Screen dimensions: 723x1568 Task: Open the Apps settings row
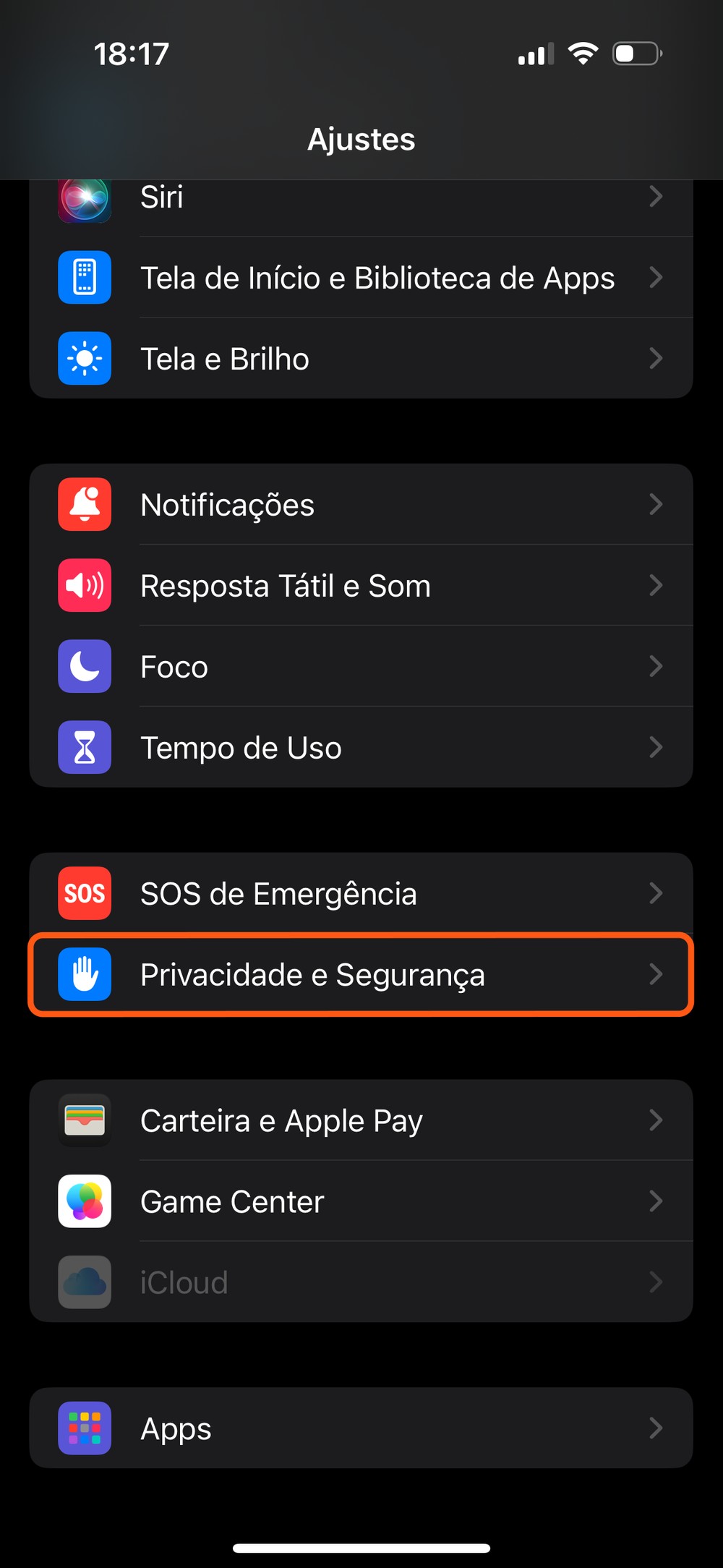361,1428
